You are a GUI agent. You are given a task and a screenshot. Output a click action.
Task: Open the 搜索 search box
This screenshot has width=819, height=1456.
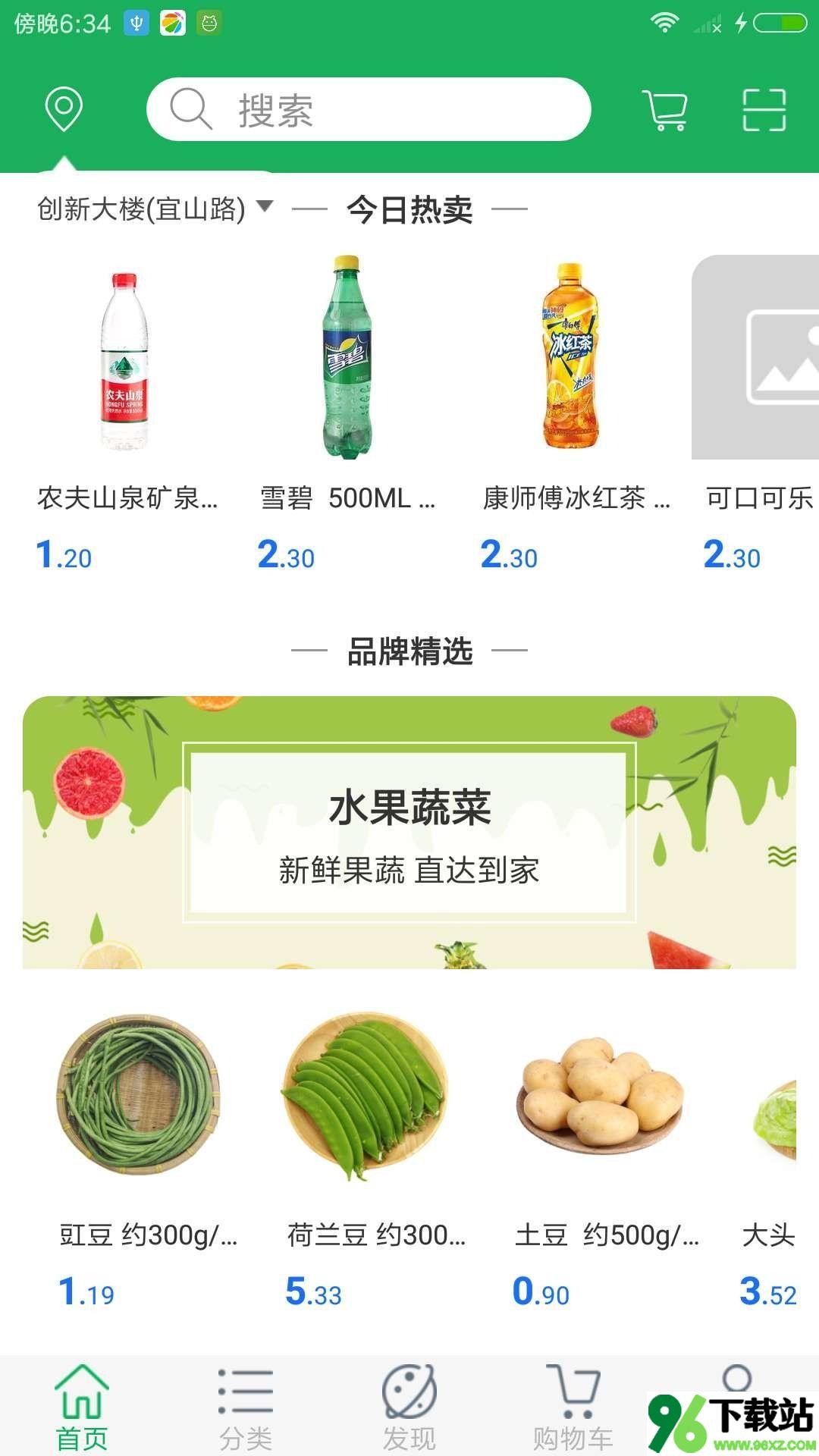point(369,109)
